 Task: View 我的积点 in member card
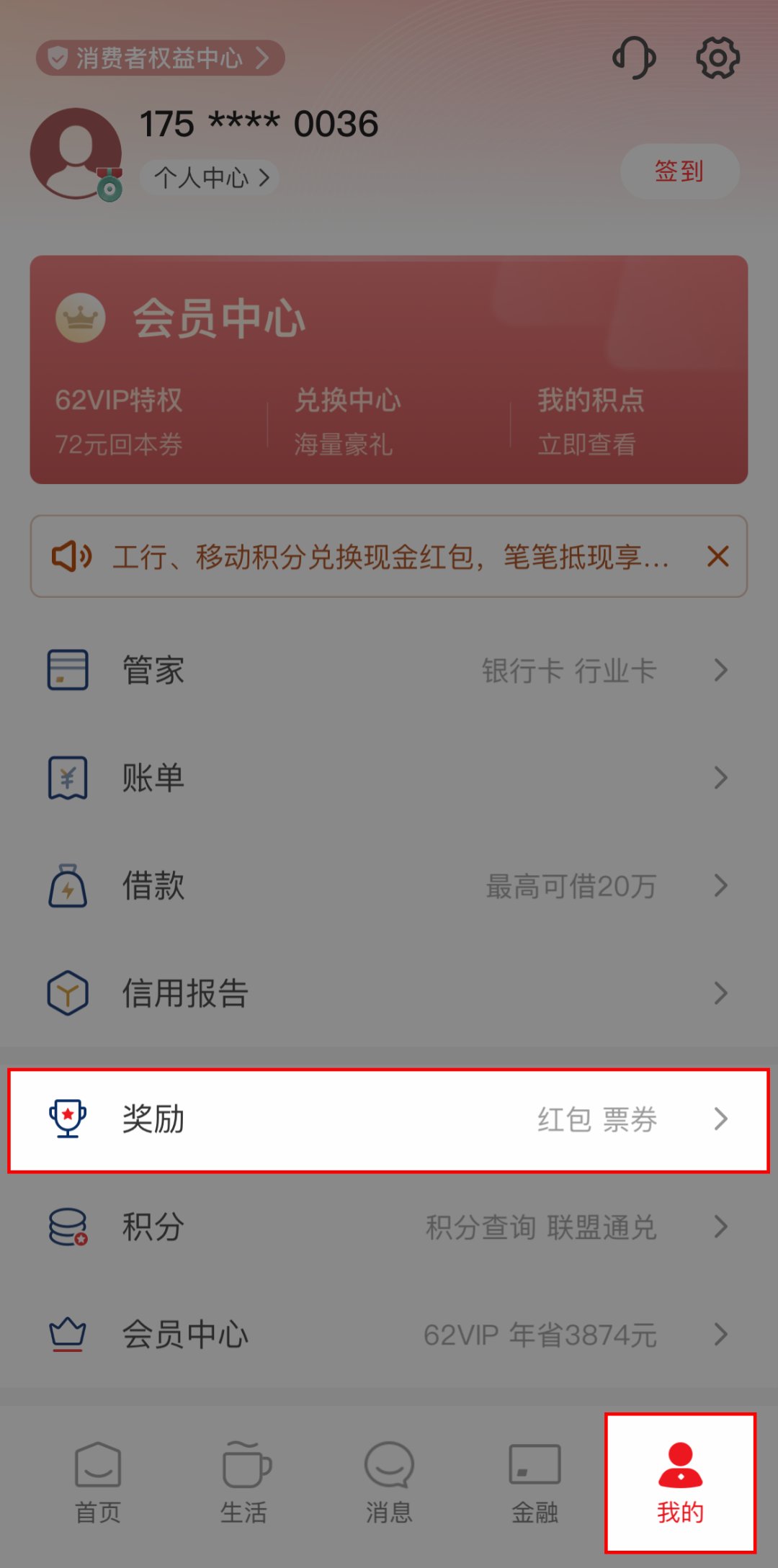[x=591, y=421]
